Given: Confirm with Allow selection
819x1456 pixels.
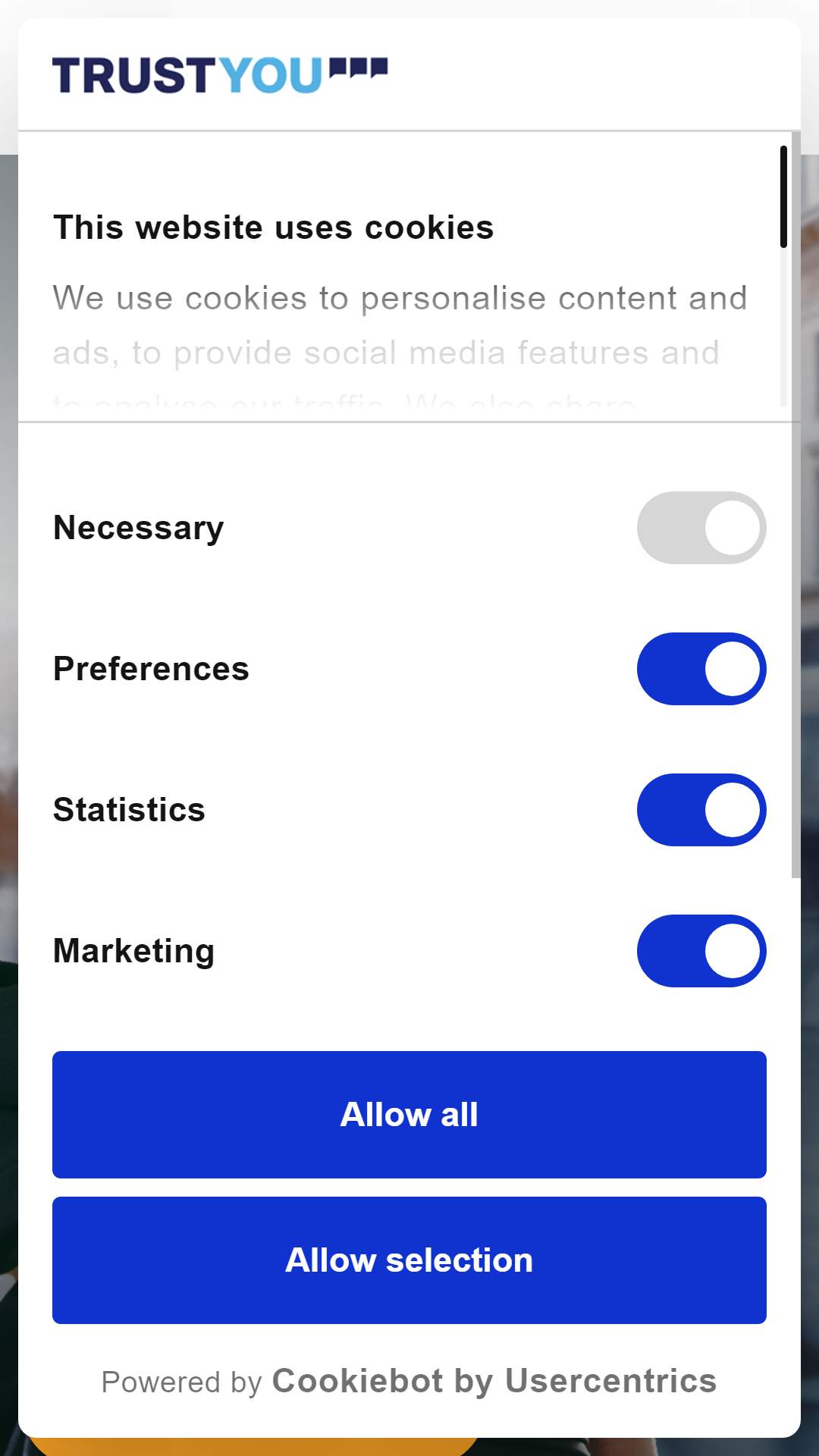Looking at the screenshot, I should click(409, 1260).
